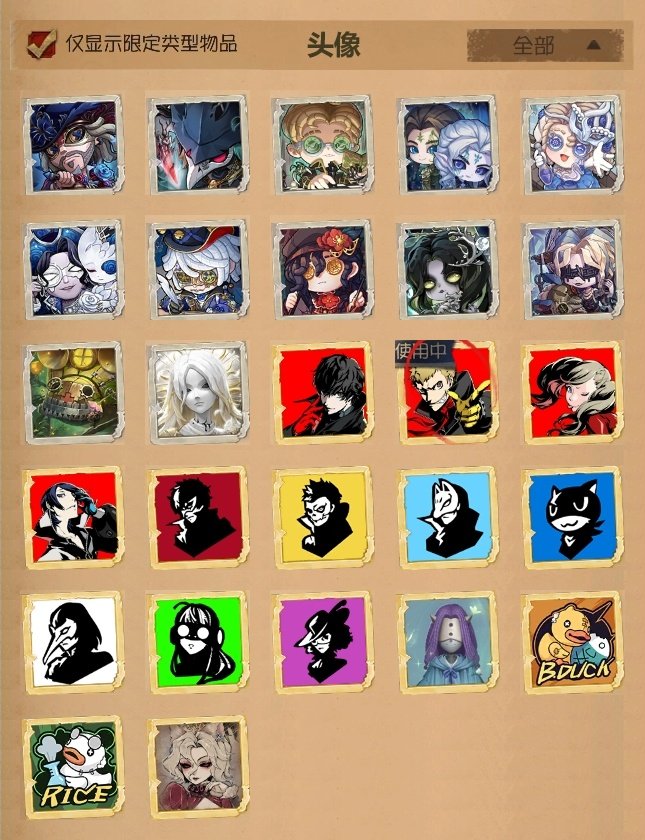Screen dimensions: 645x840
Task: Select the RICE white duck avatar
Action: click(x=72, y=765)
